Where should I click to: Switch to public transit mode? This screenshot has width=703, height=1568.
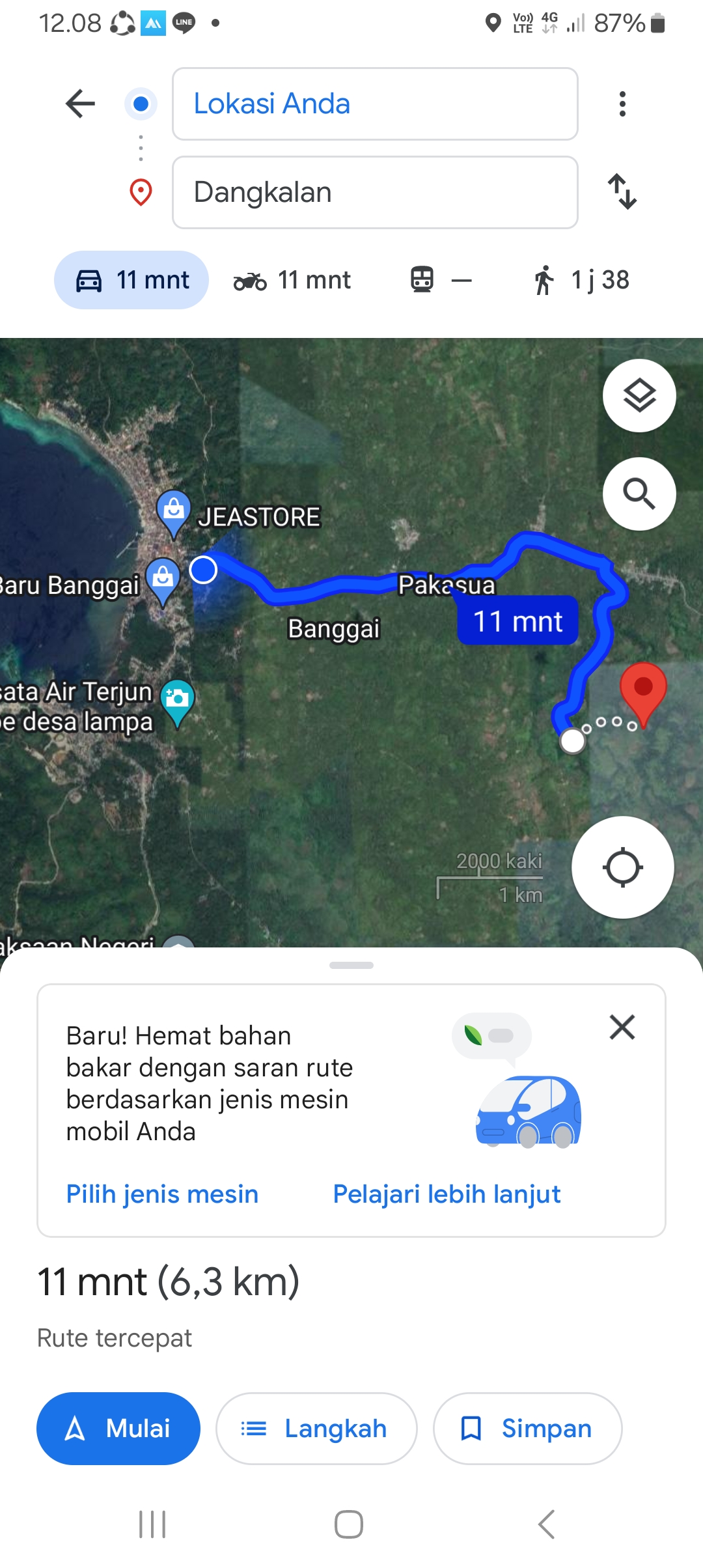[441, 280]
